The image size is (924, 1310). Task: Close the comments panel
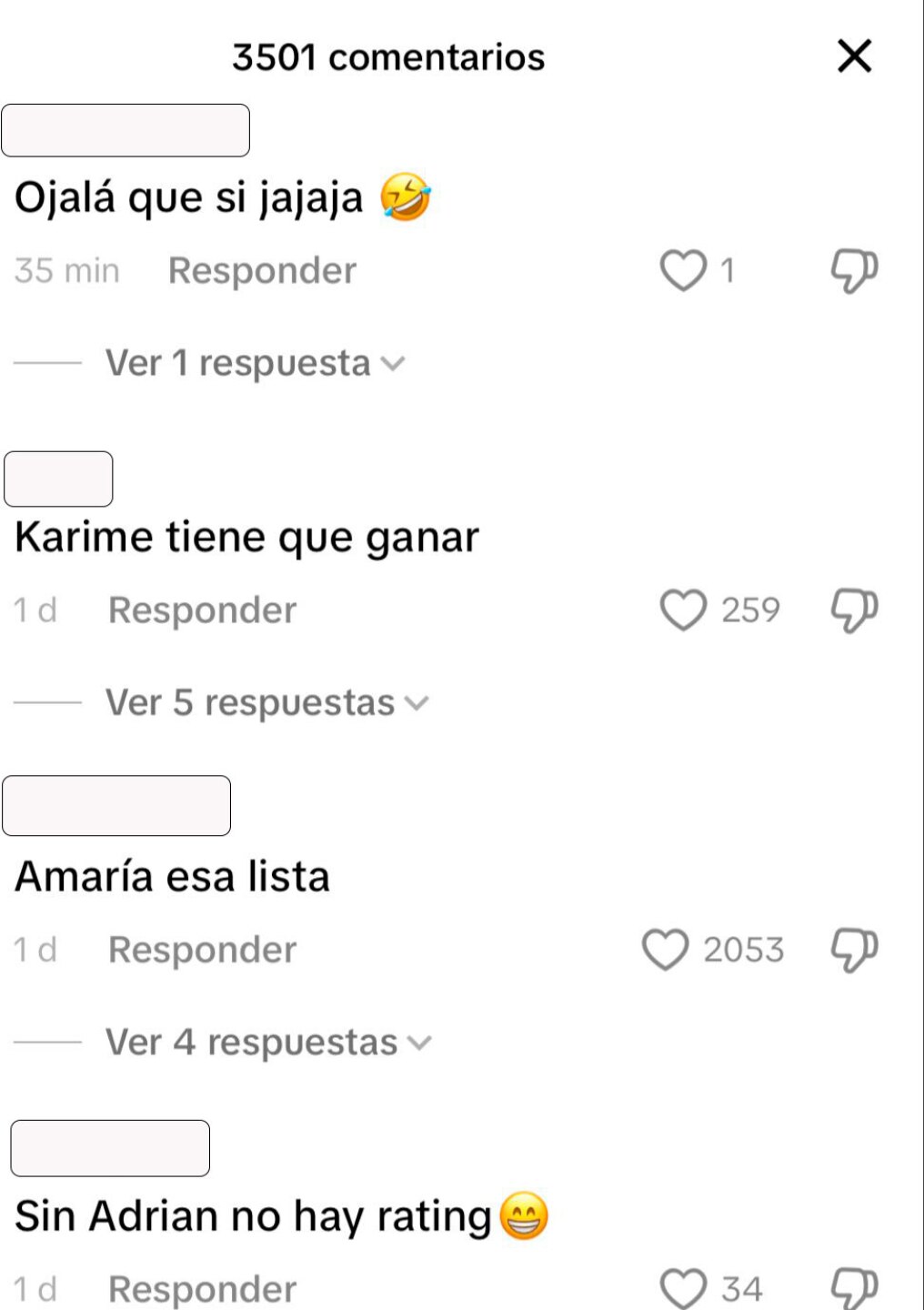(x=854, y=56)
